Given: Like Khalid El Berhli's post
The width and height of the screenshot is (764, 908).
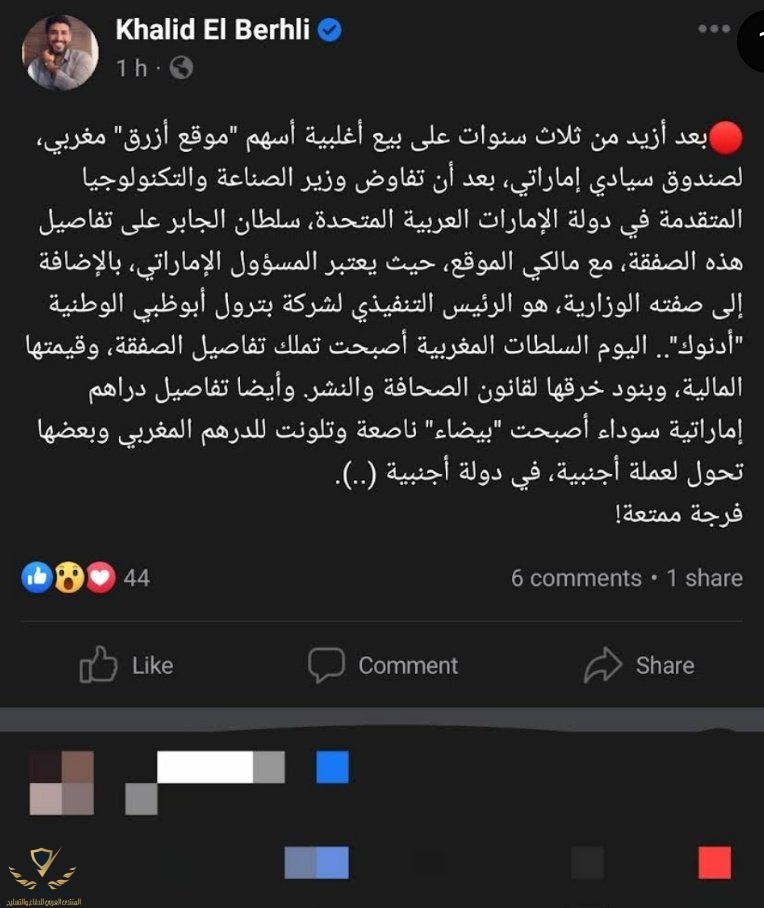Looking at the screenshot, I should click(x=126, y=665).
